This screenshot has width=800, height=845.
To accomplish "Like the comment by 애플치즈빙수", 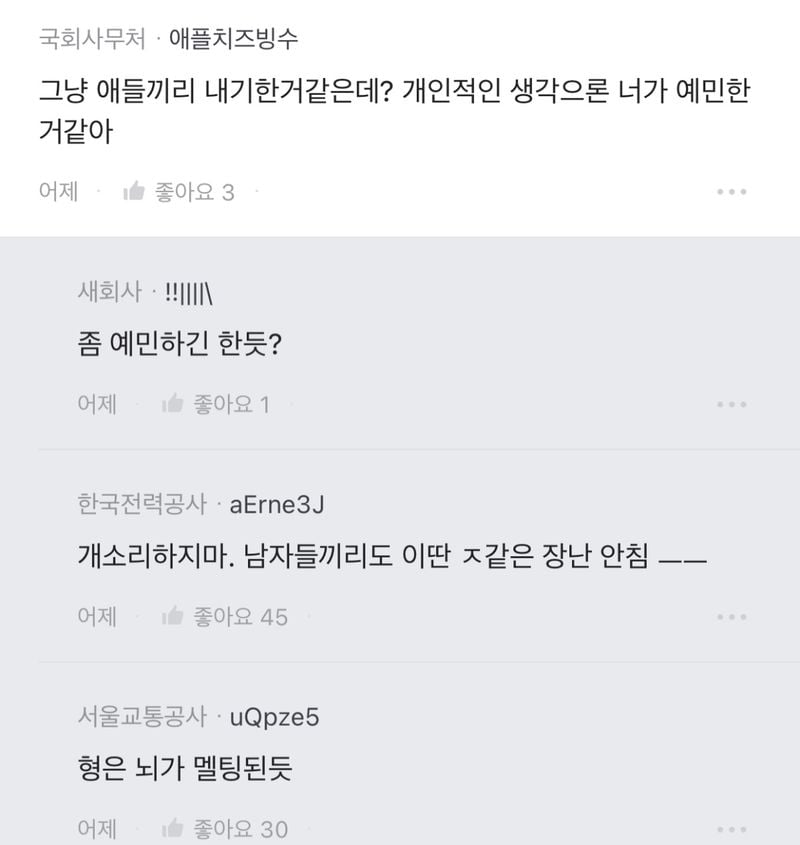I will click(134, 192).
